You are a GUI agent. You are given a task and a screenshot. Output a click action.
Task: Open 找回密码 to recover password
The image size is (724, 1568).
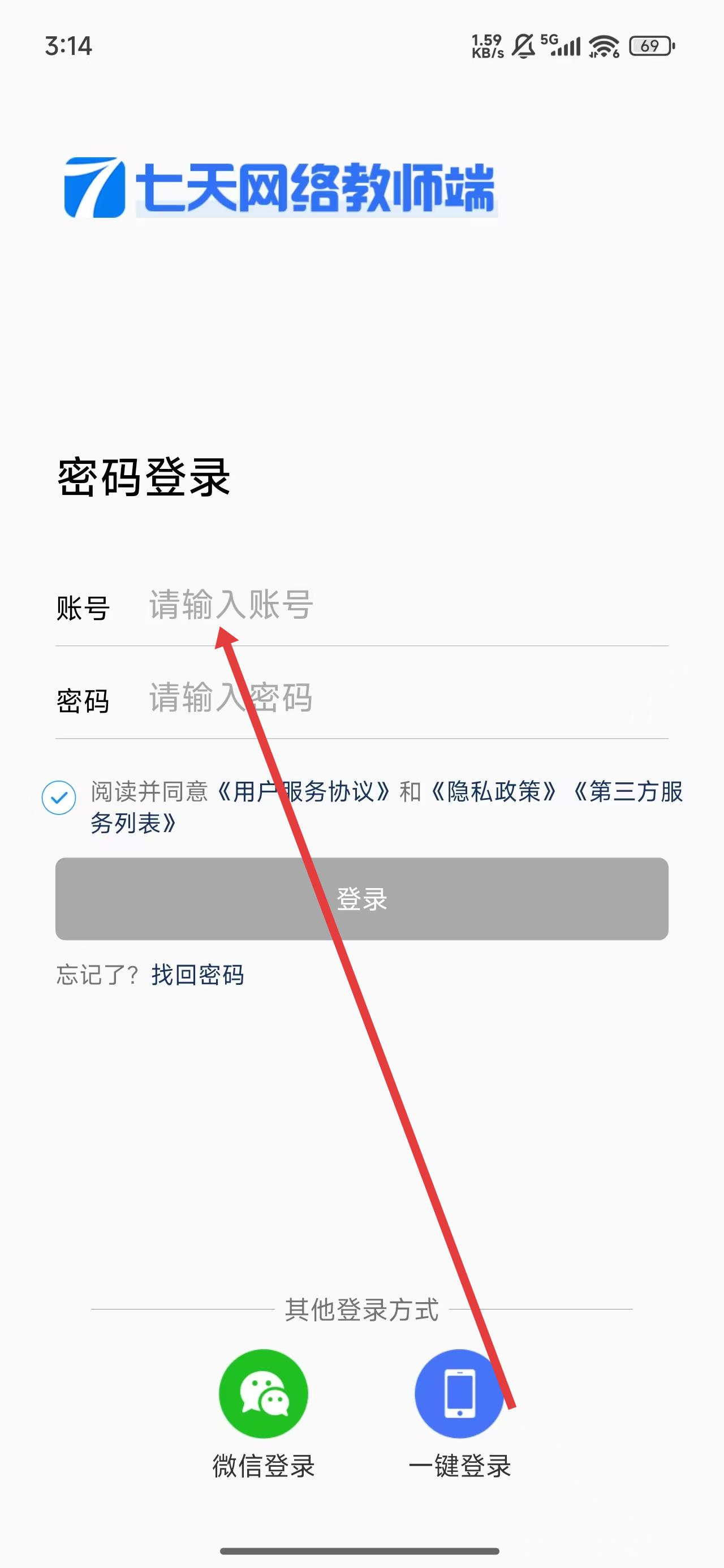pyautogui.click(x=197, y=975)
